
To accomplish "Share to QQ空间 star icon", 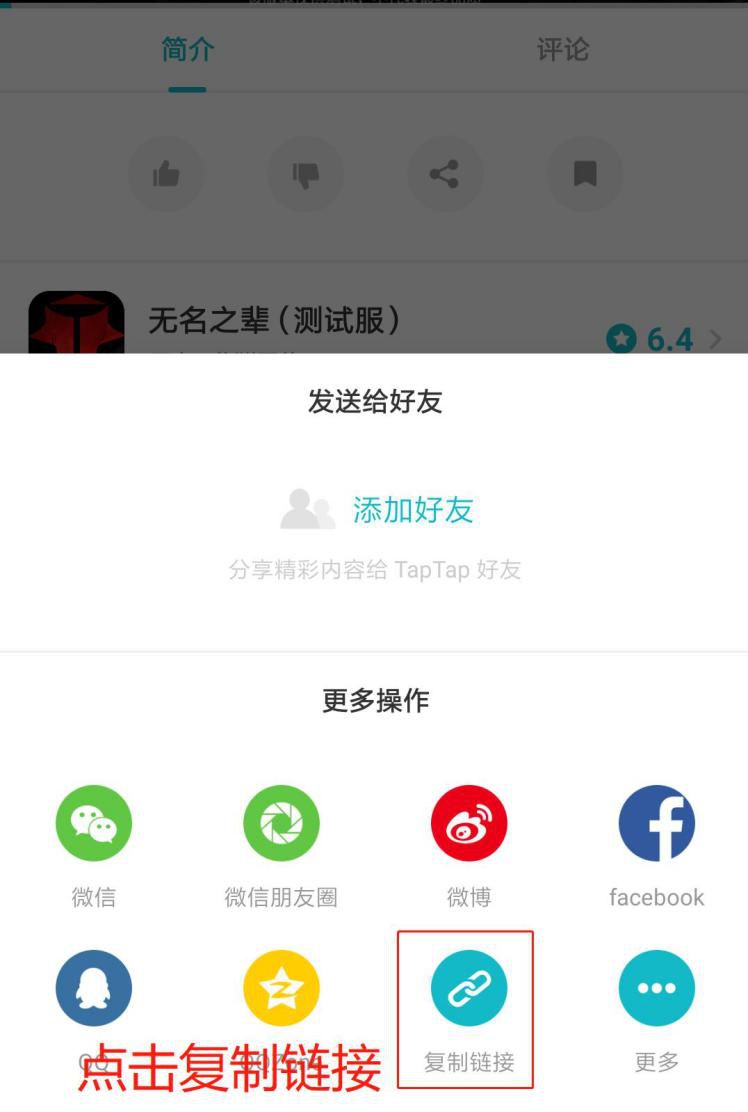I will pyautogui.click(x=281, y=987).
